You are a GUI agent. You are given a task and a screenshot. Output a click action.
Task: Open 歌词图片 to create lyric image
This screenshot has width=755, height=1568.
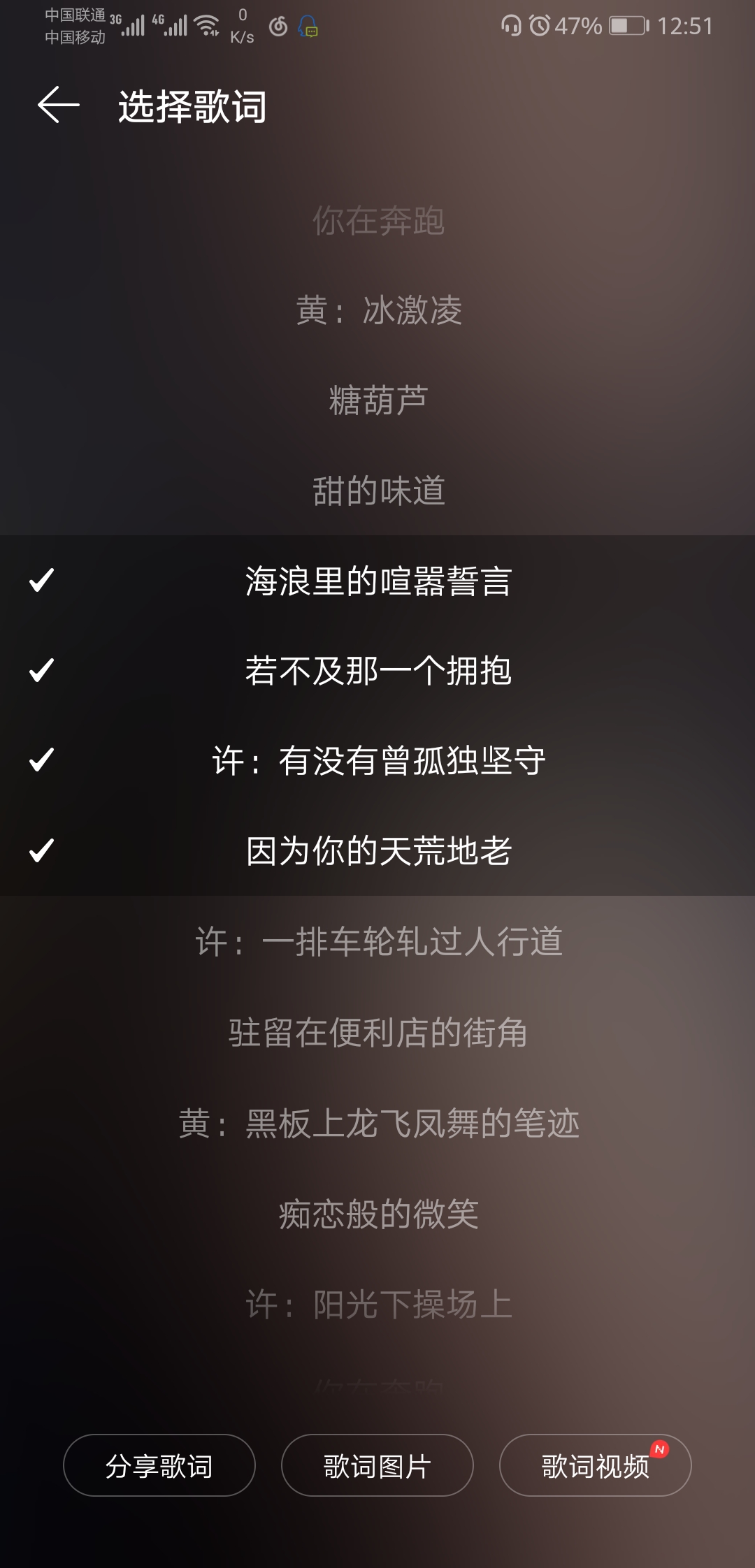point(377,1465)
